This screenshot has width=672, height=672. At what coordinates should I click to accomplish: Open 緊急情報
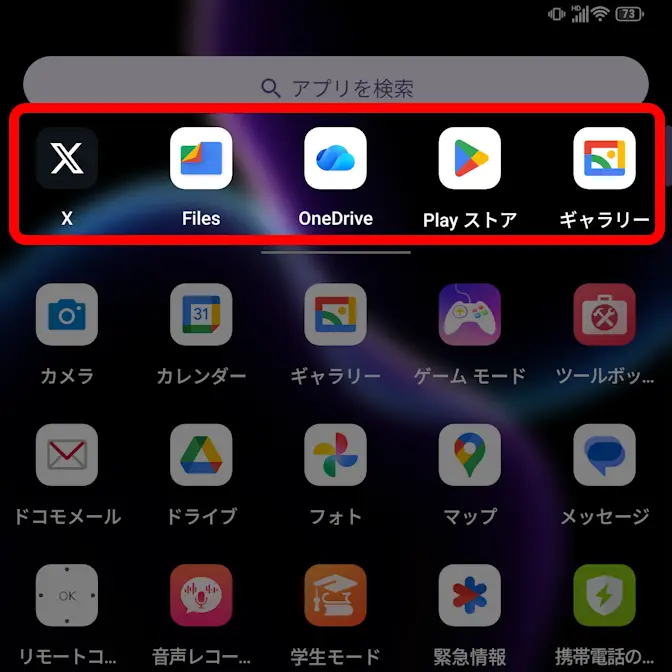tap(469, 596)
